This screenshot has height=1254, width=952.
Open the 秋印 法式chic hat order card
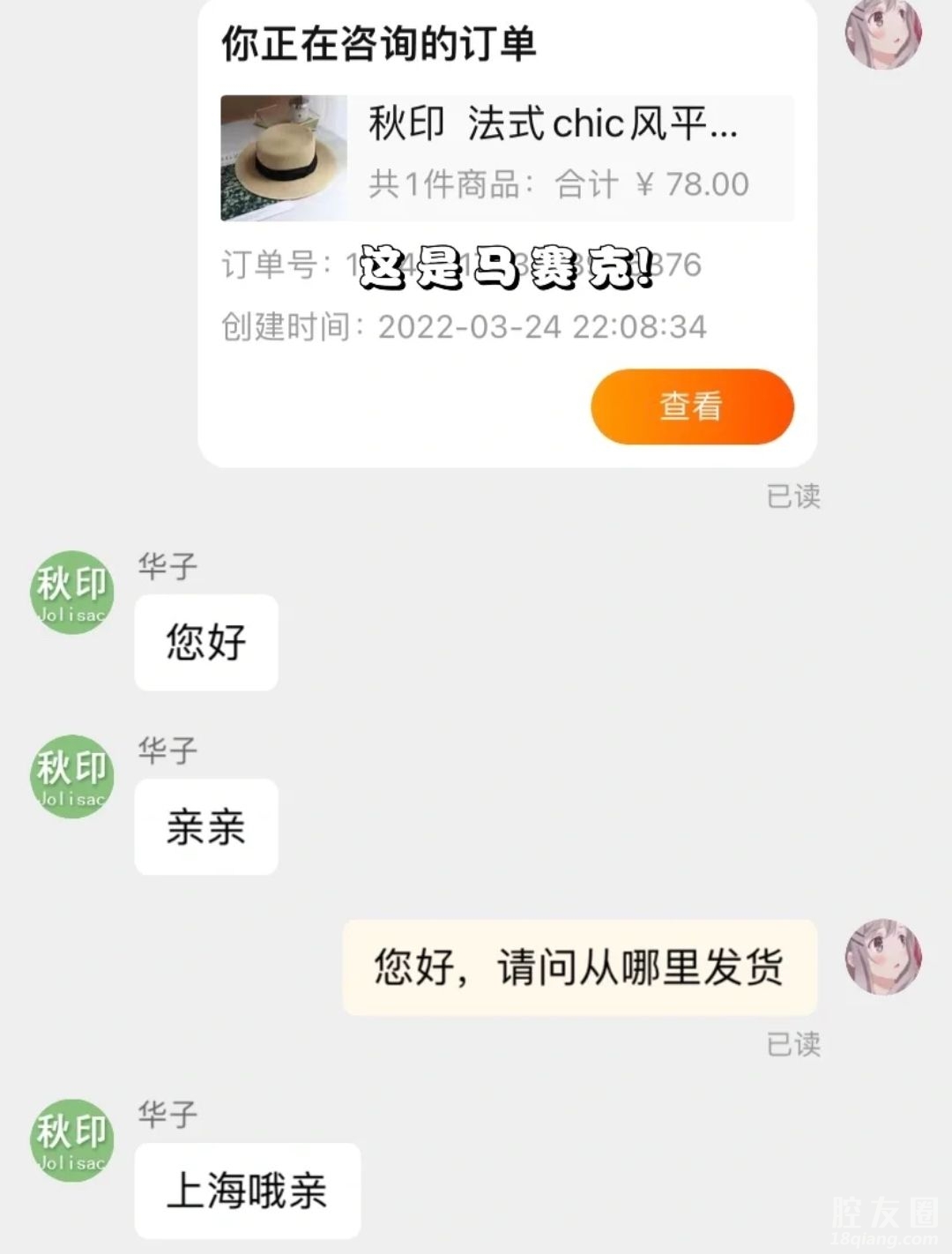point(507,158)
